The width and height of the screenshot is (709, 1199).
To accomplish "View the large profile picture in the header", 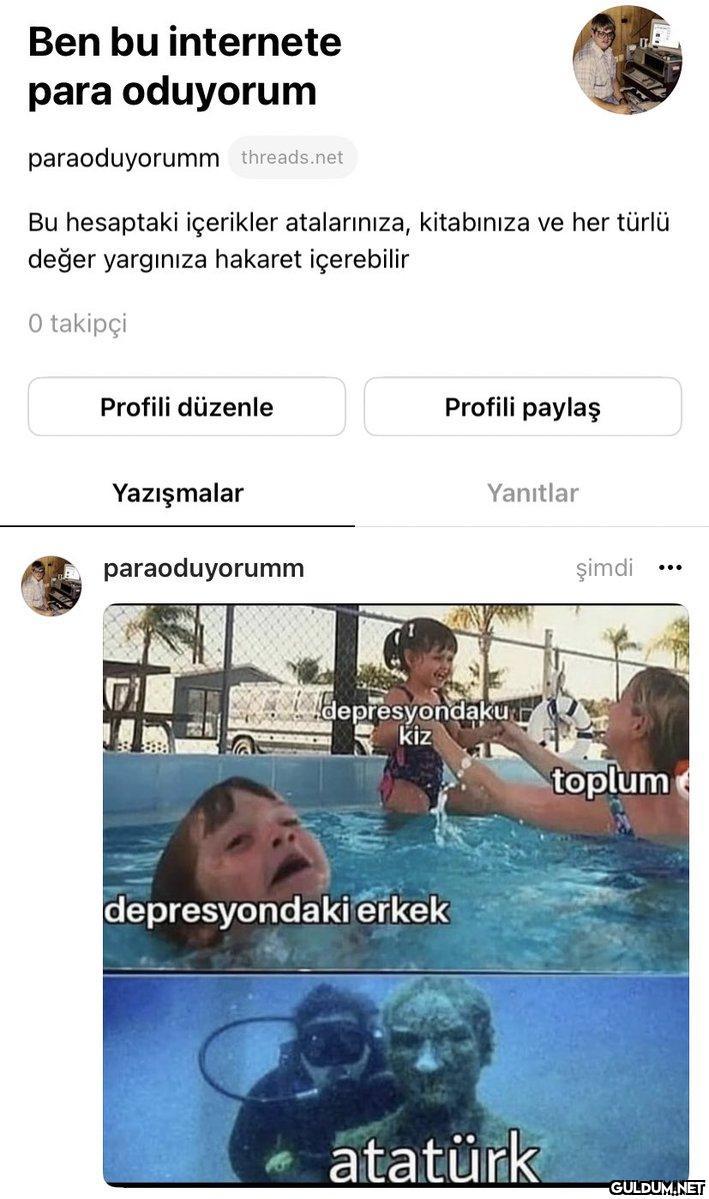I will (627, 60).
